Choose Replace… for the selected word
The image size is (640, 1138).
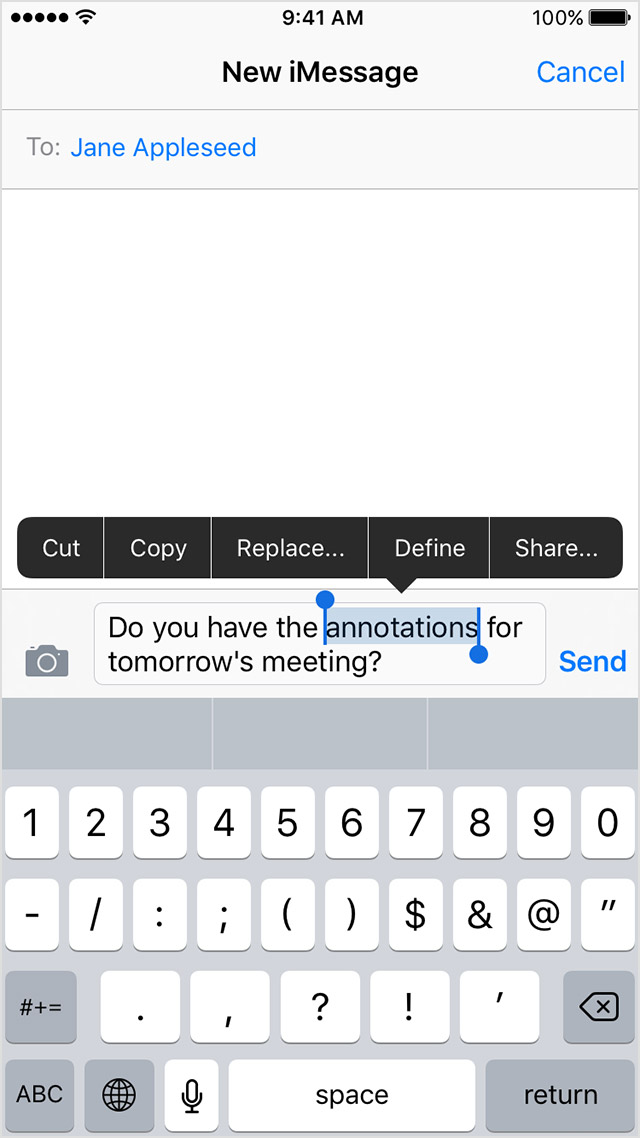point(290,548)
